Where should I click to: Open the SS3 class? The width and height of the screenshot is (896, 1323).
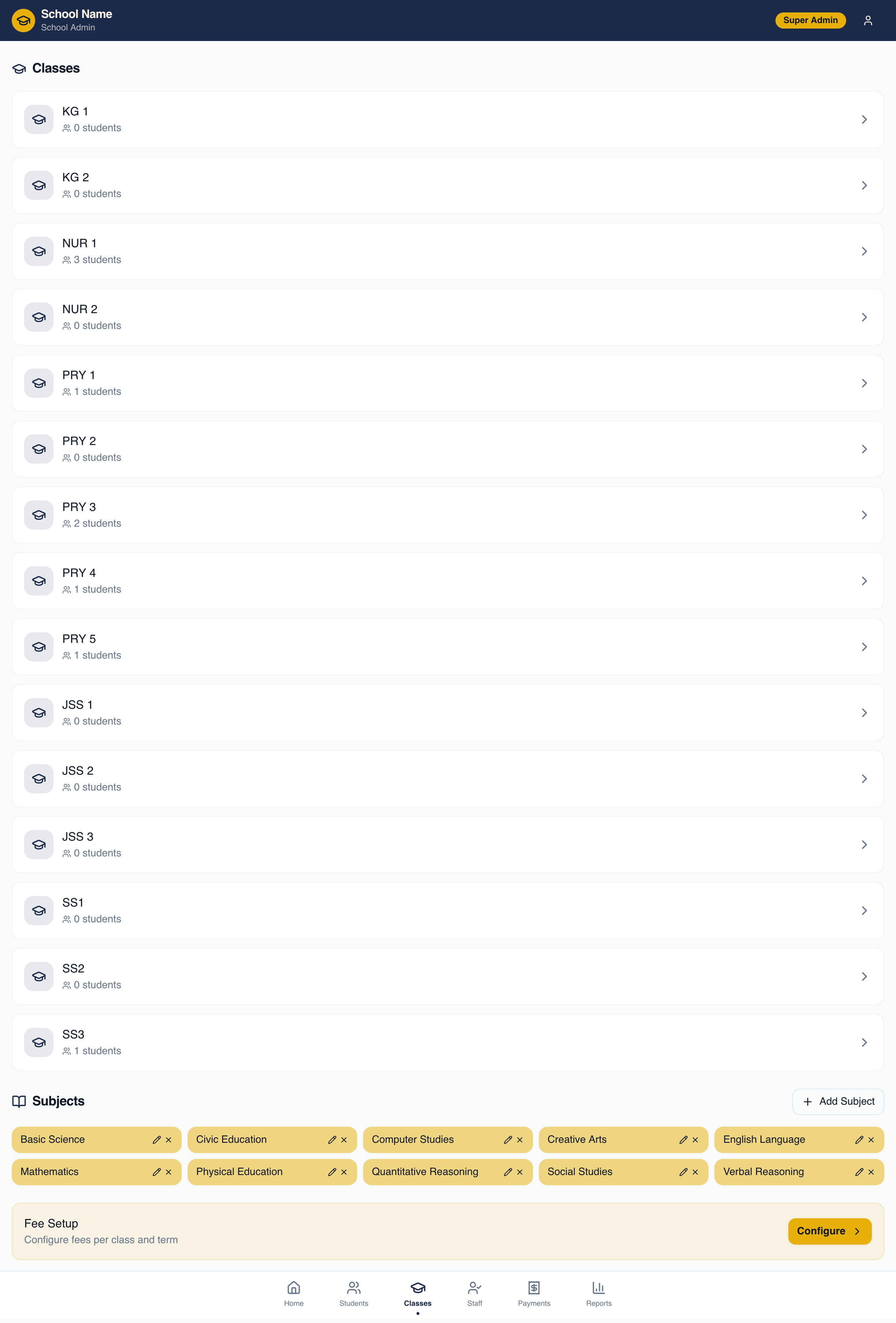[447, 1042]
